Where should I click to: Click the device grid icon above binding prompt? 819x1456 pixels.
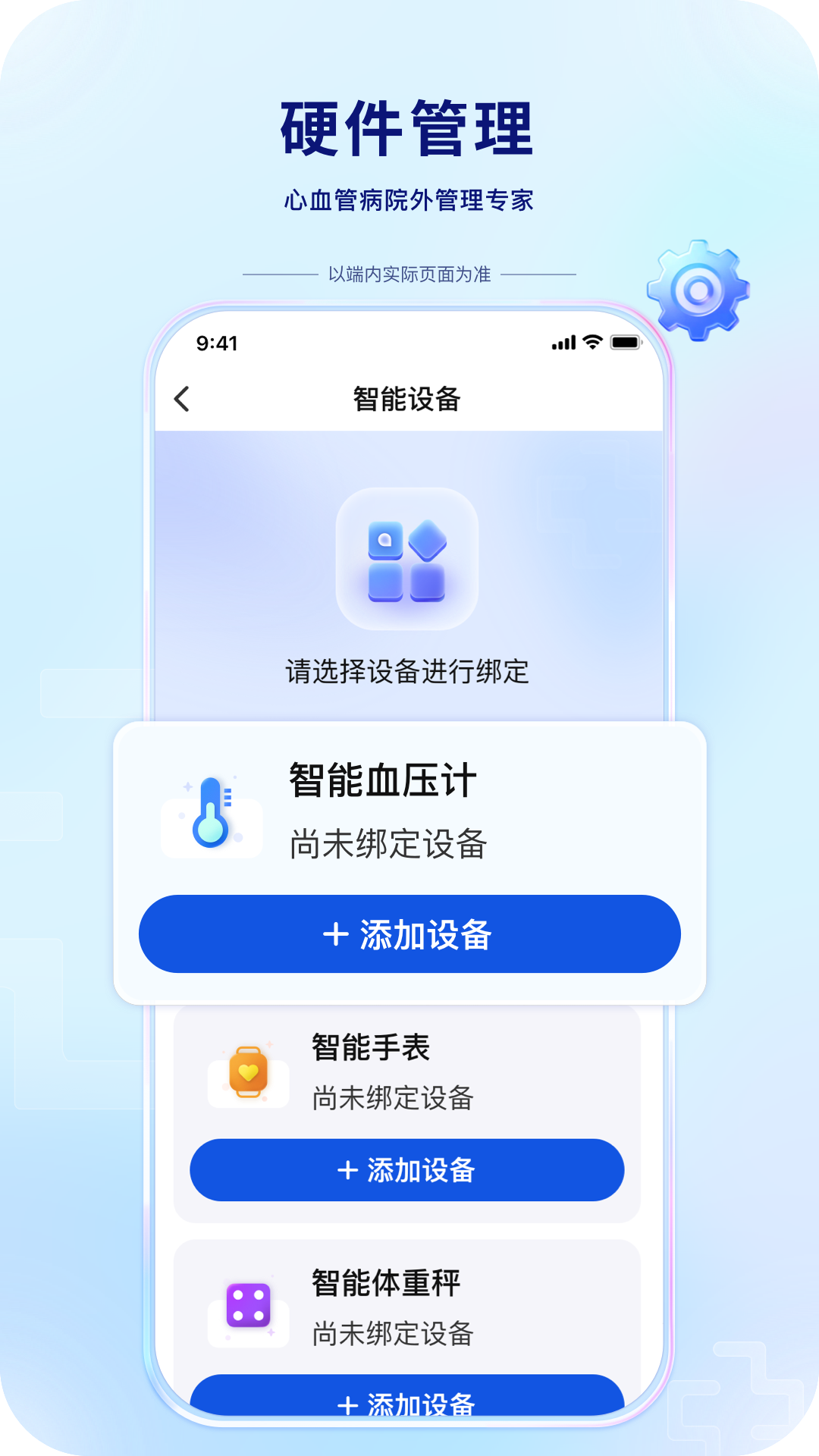pos(407,559)
